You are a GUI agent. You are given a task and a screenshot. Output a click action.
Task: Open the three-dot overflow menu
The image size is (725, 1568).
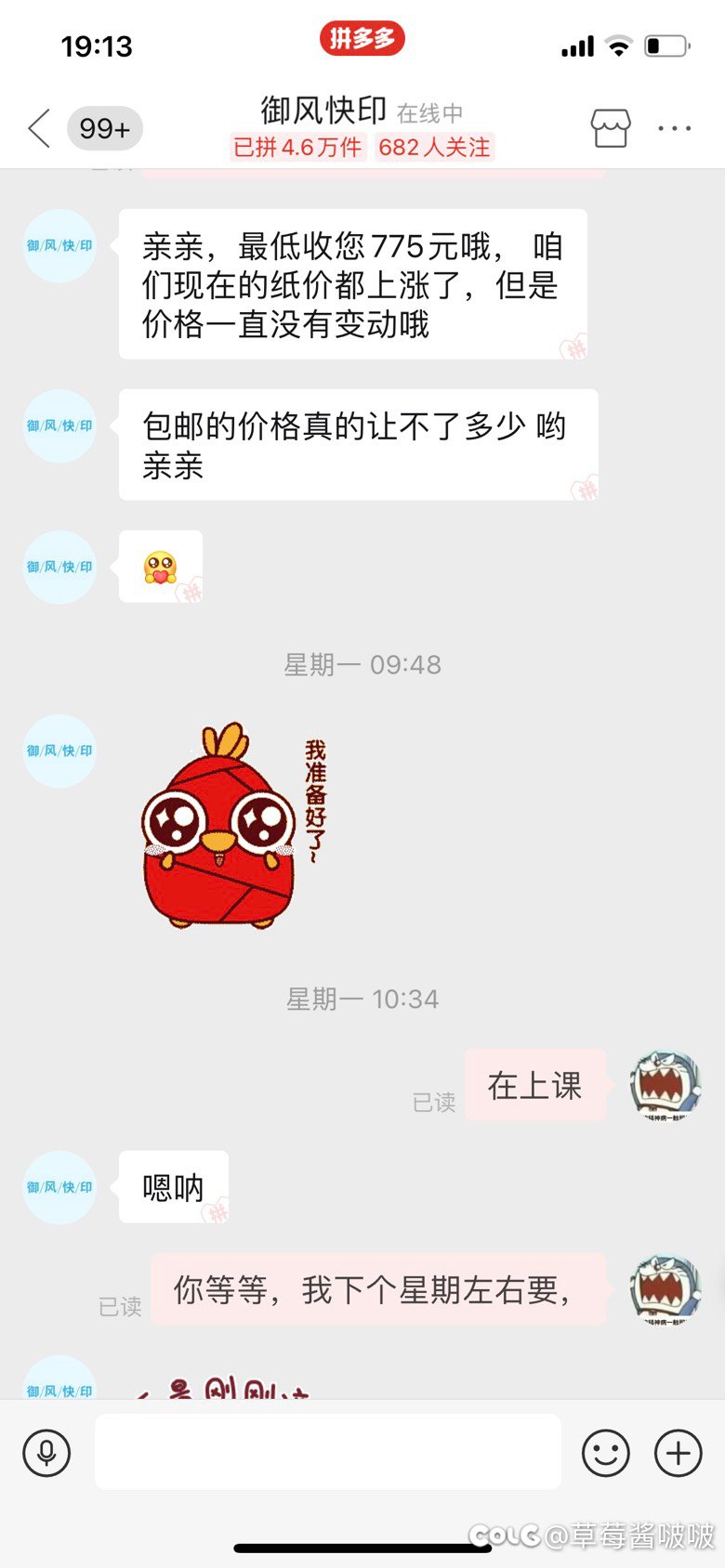click(675, 128)
